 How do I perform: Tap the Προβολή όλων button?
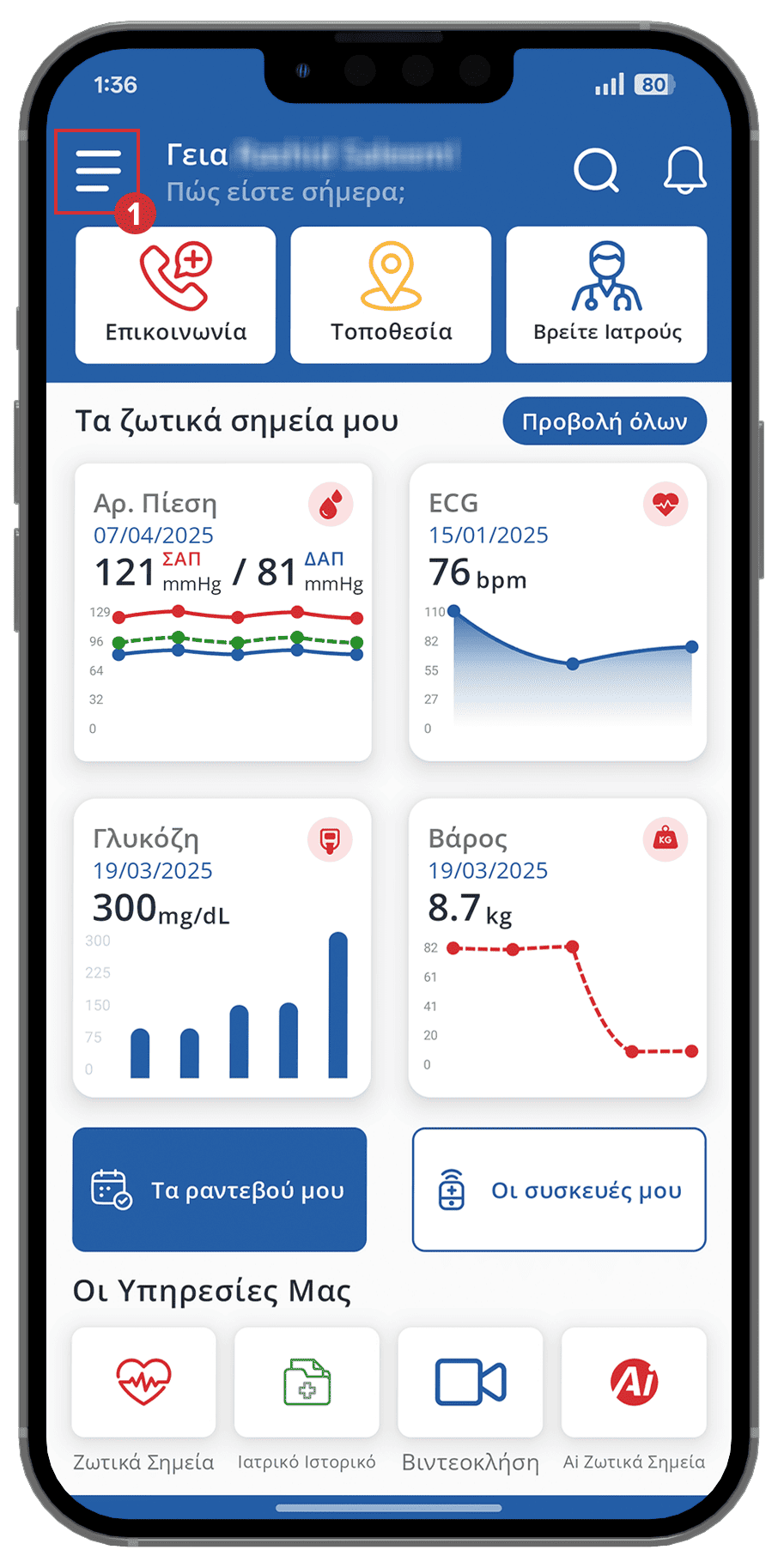coord(605,421)
